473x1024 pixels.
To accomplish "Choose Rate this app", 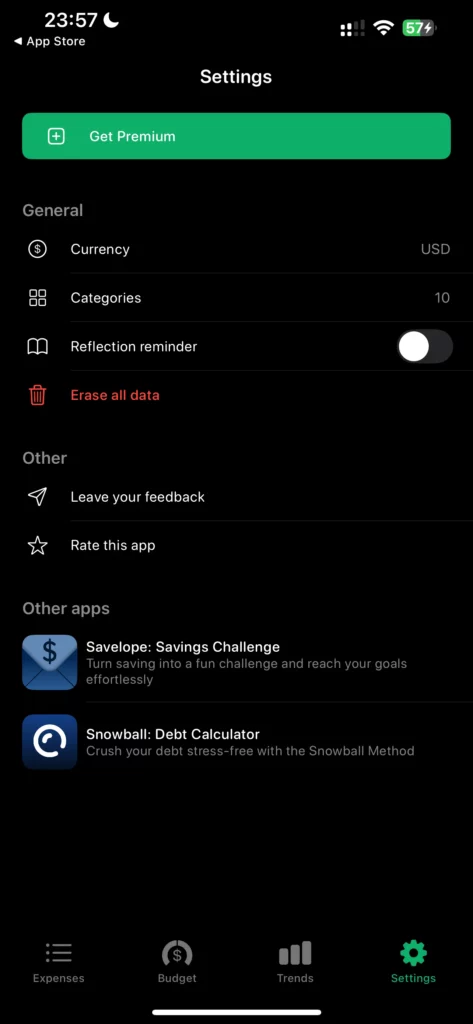I will click(236, 545).
